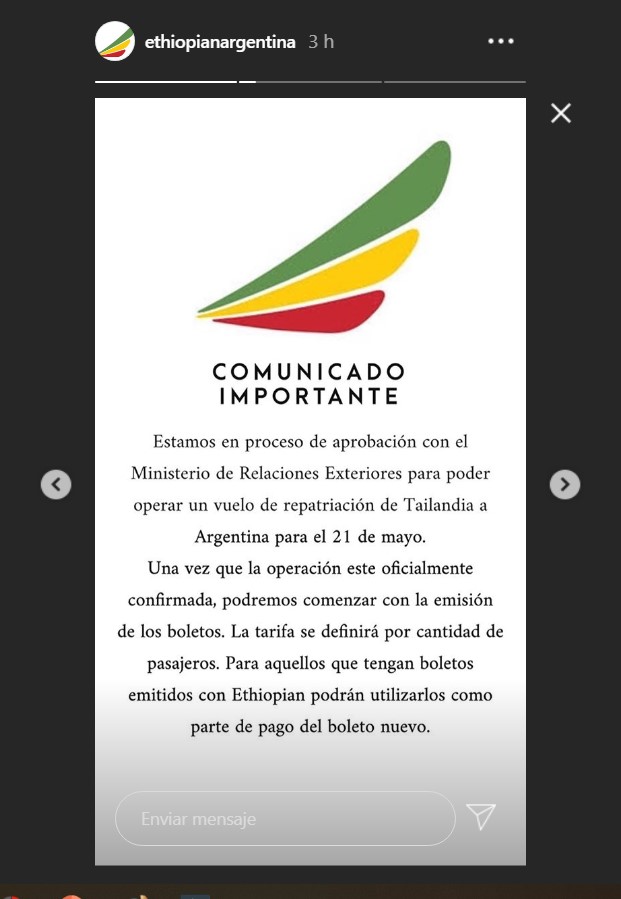Tap the Enviar mensaje reply field
Screen dimensions: 621x899
pos(285,819)
